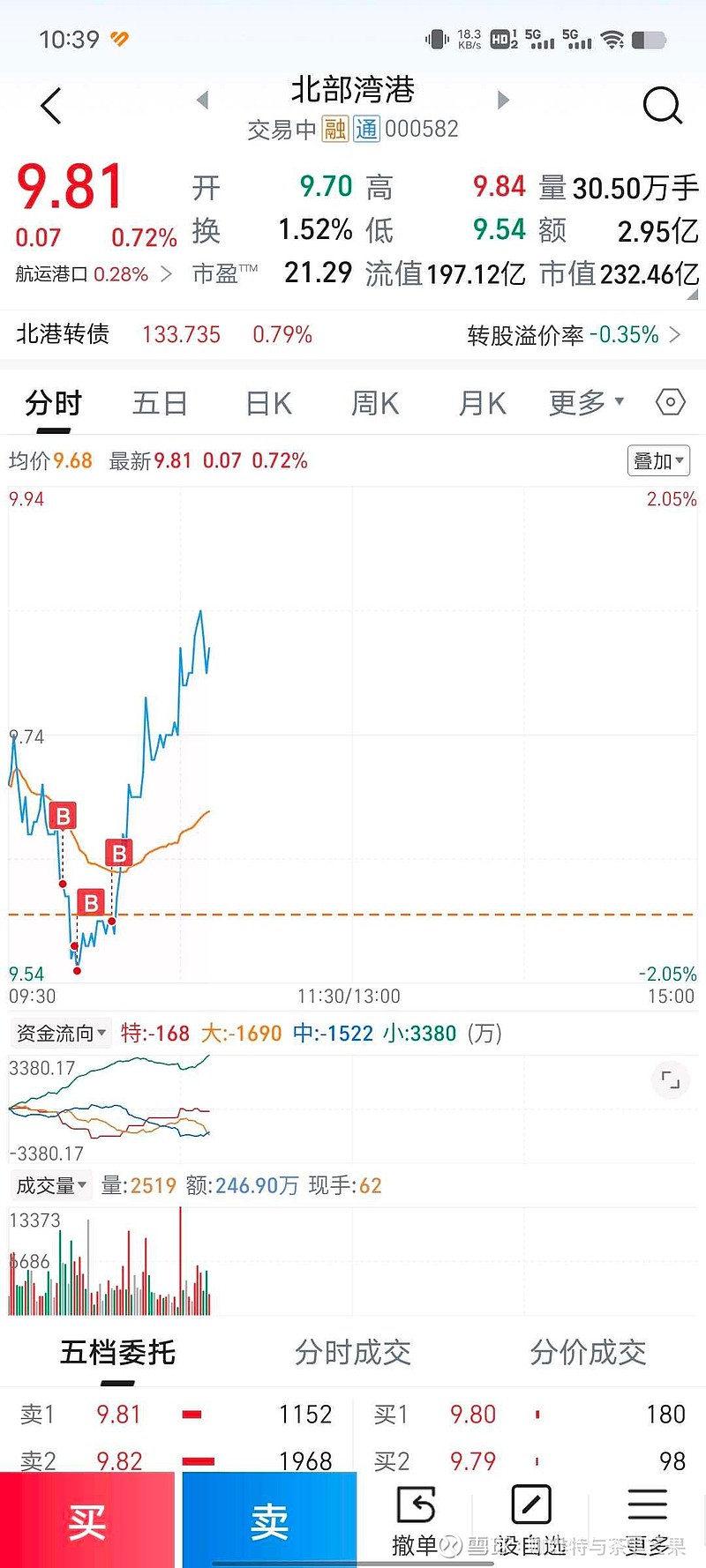Tap the back arrow at top left

(50, 106)
